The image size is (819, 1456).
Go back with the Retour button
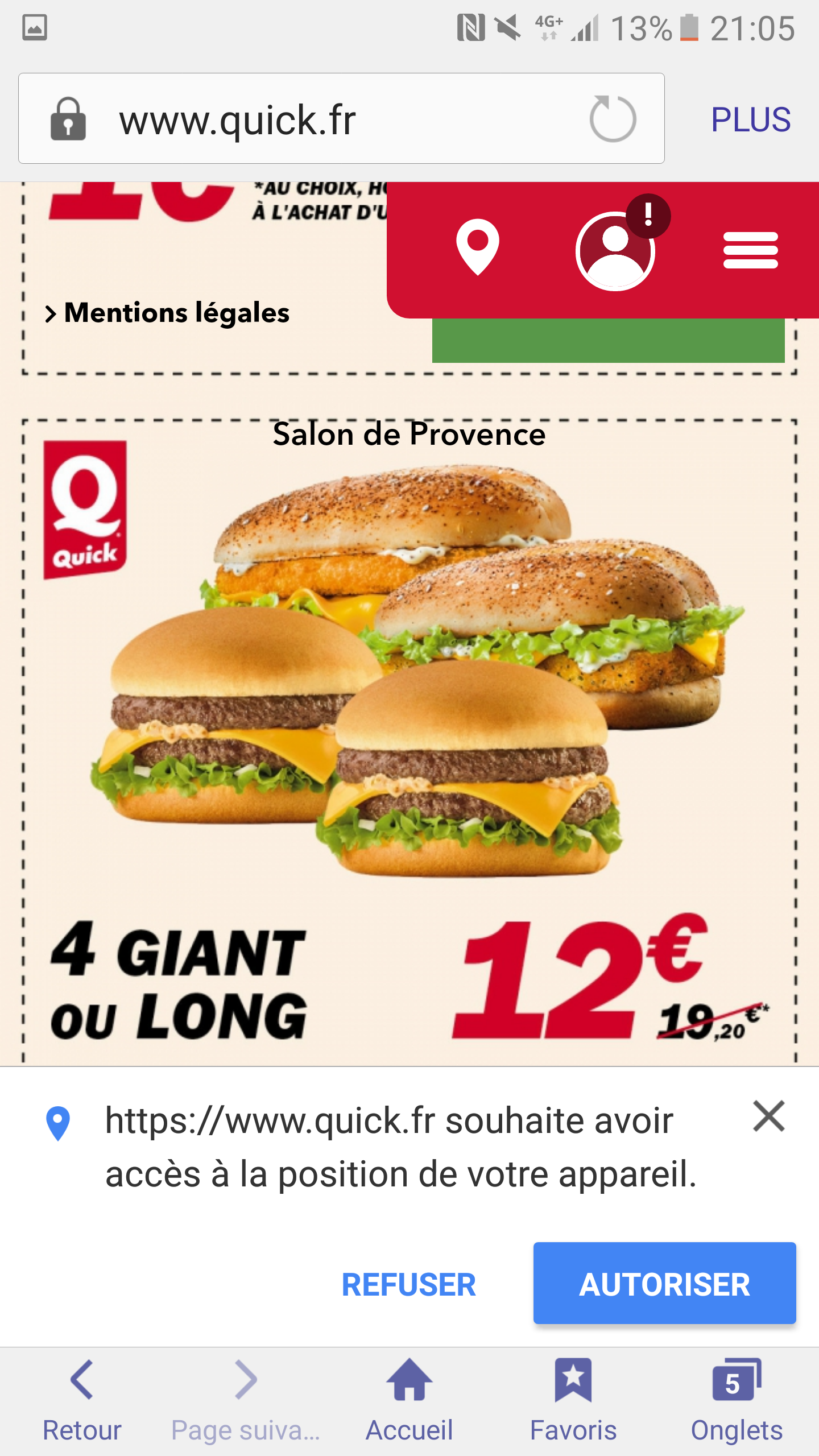[x=82, y=1400]
